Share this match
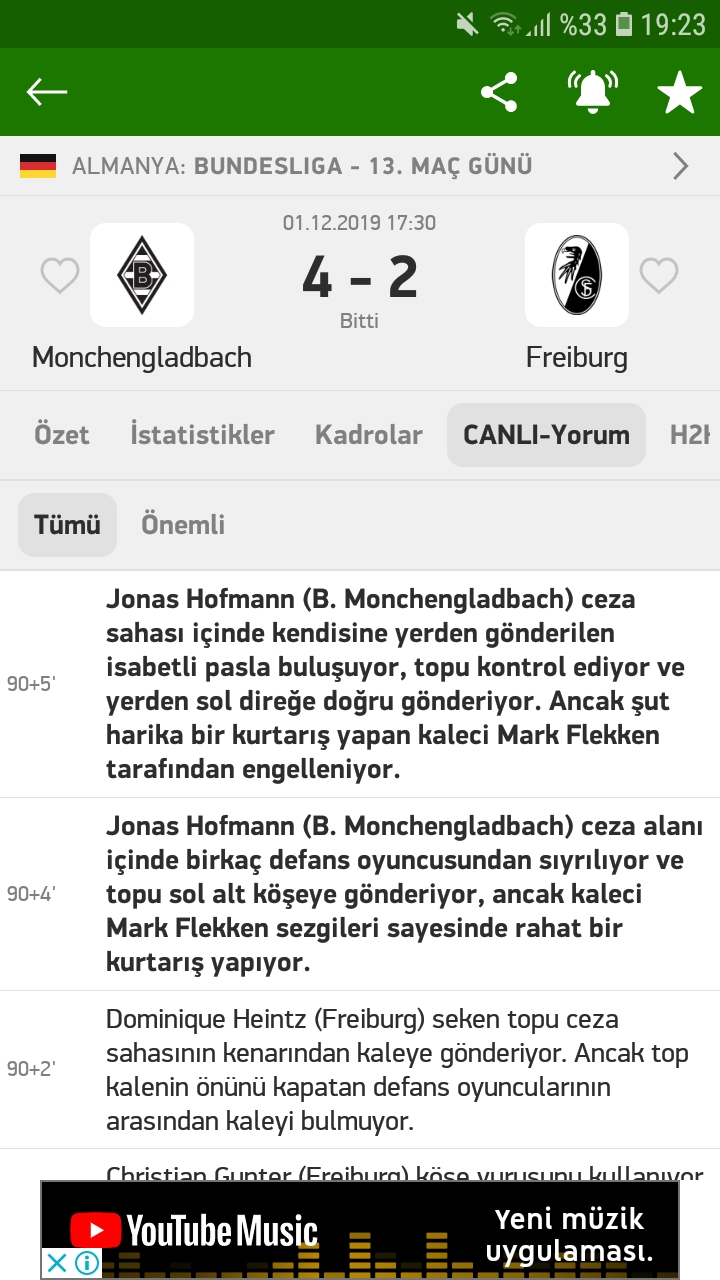The height and width of the screenshot is (1280, 720). 499,92
